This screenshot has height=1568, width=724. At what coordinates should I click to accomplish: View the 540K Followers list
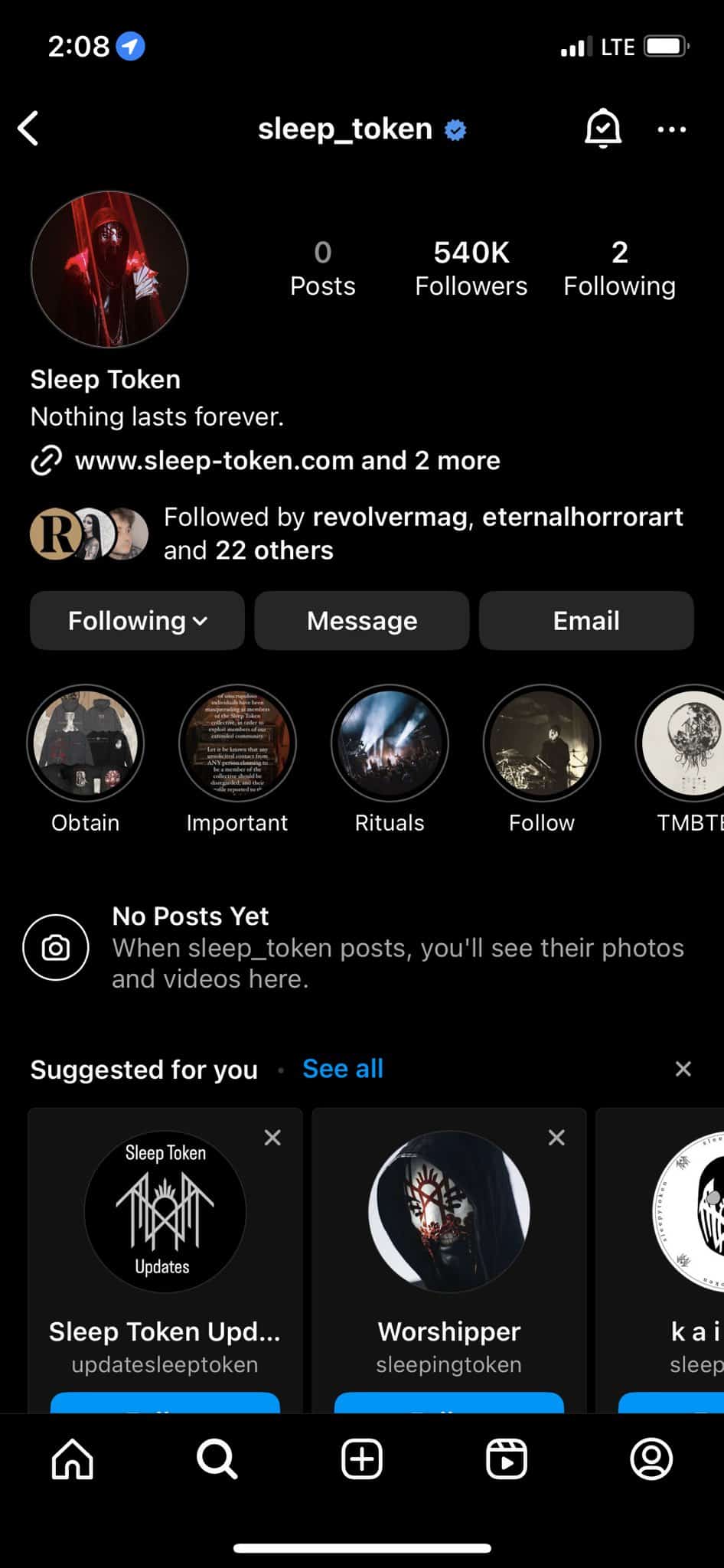[471, 268]
